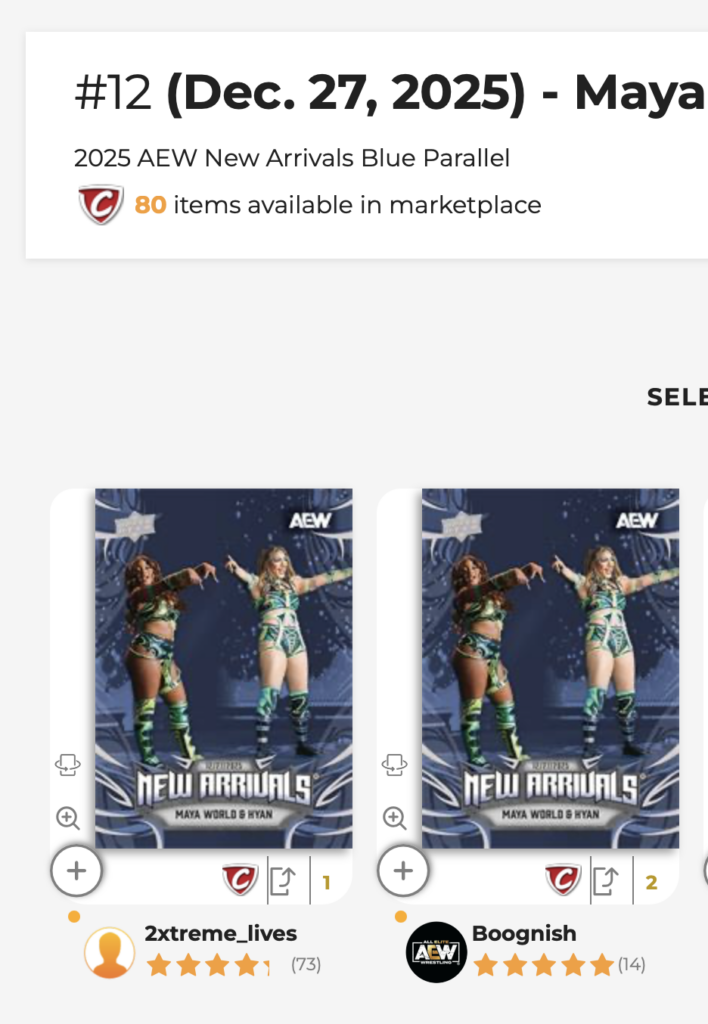Open the 80 items available in marketplace
The image size is (708, 1024).
(338, 205)
